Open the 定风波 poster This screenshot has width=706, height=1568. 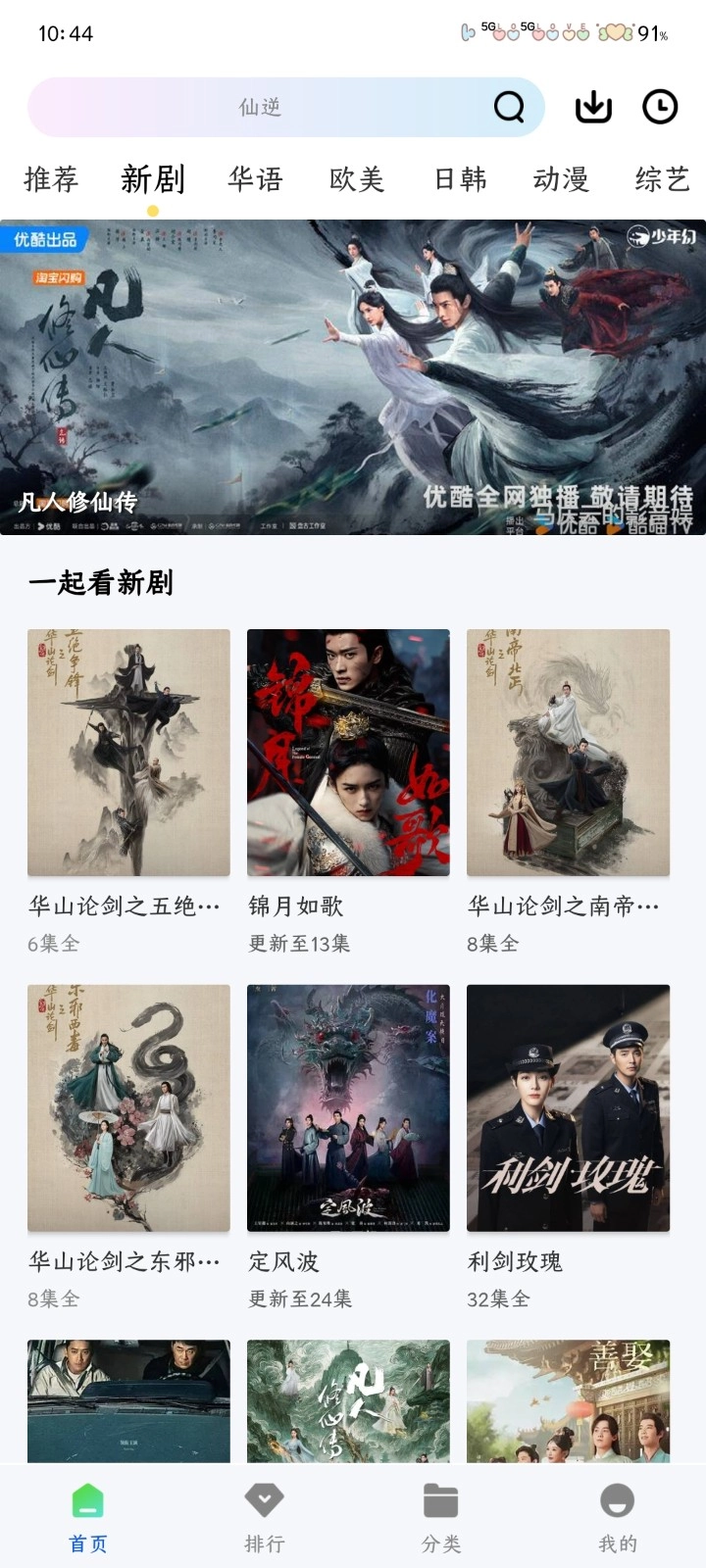click(x=348, y=1107)
